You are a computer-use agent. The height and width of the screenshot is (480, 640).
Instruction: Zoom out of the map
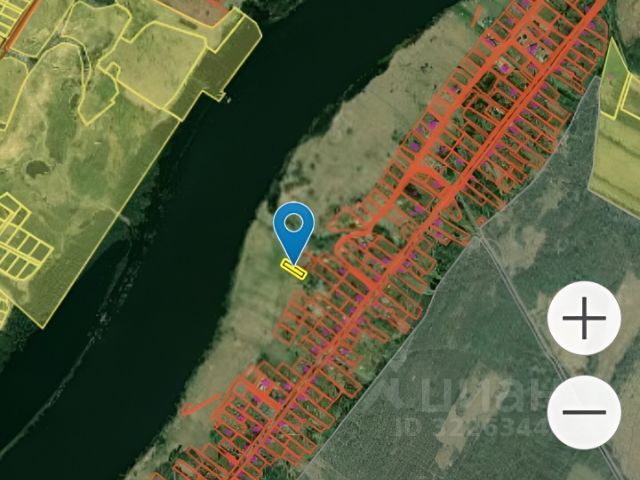pyautogui.click(x=585, y=411)
